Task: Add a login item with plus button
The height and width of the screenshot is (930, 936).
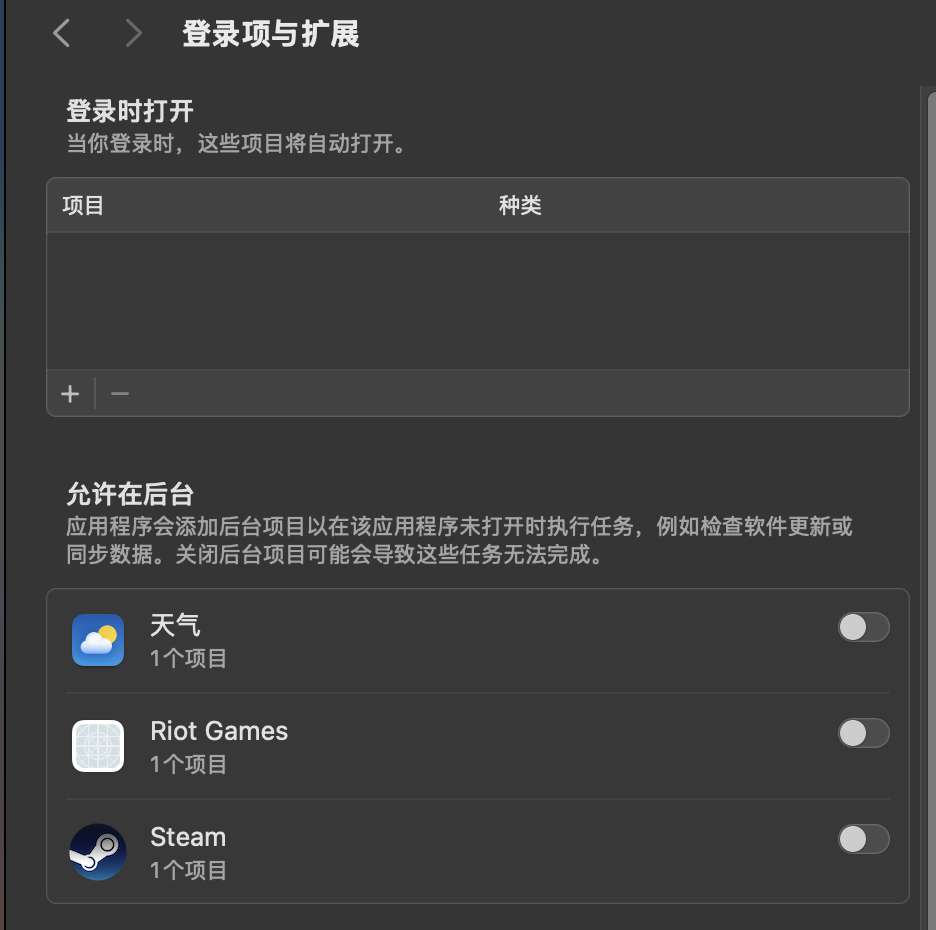Action: (x=70, y=394)
